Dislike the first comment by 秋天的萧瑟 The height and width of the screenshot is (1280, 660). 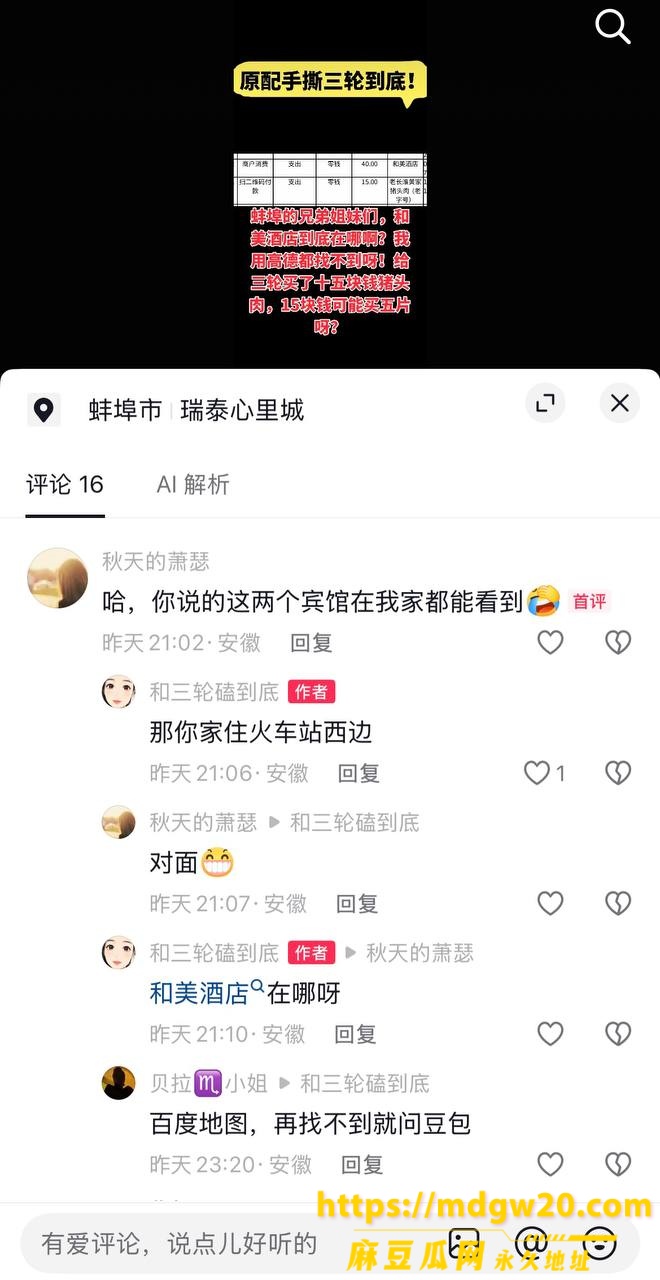(618, 642)
